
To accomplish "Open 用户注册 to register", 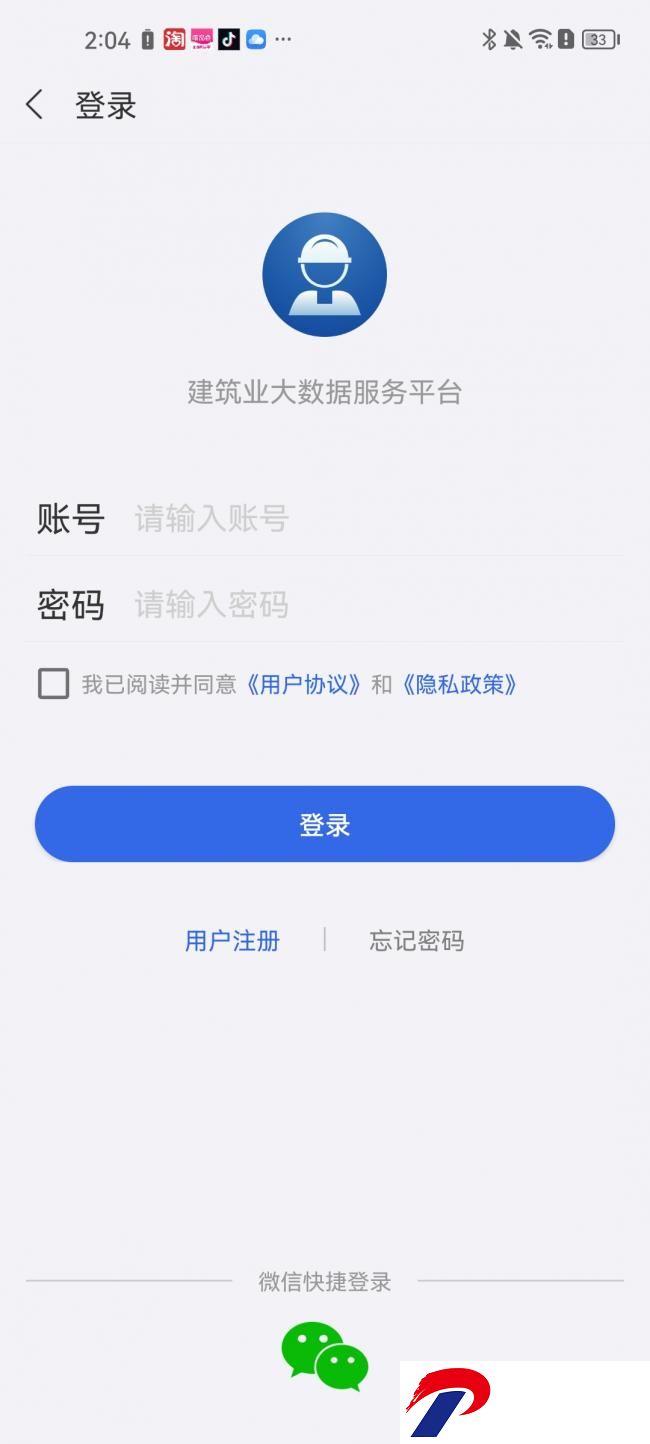I will coord(233,941).
